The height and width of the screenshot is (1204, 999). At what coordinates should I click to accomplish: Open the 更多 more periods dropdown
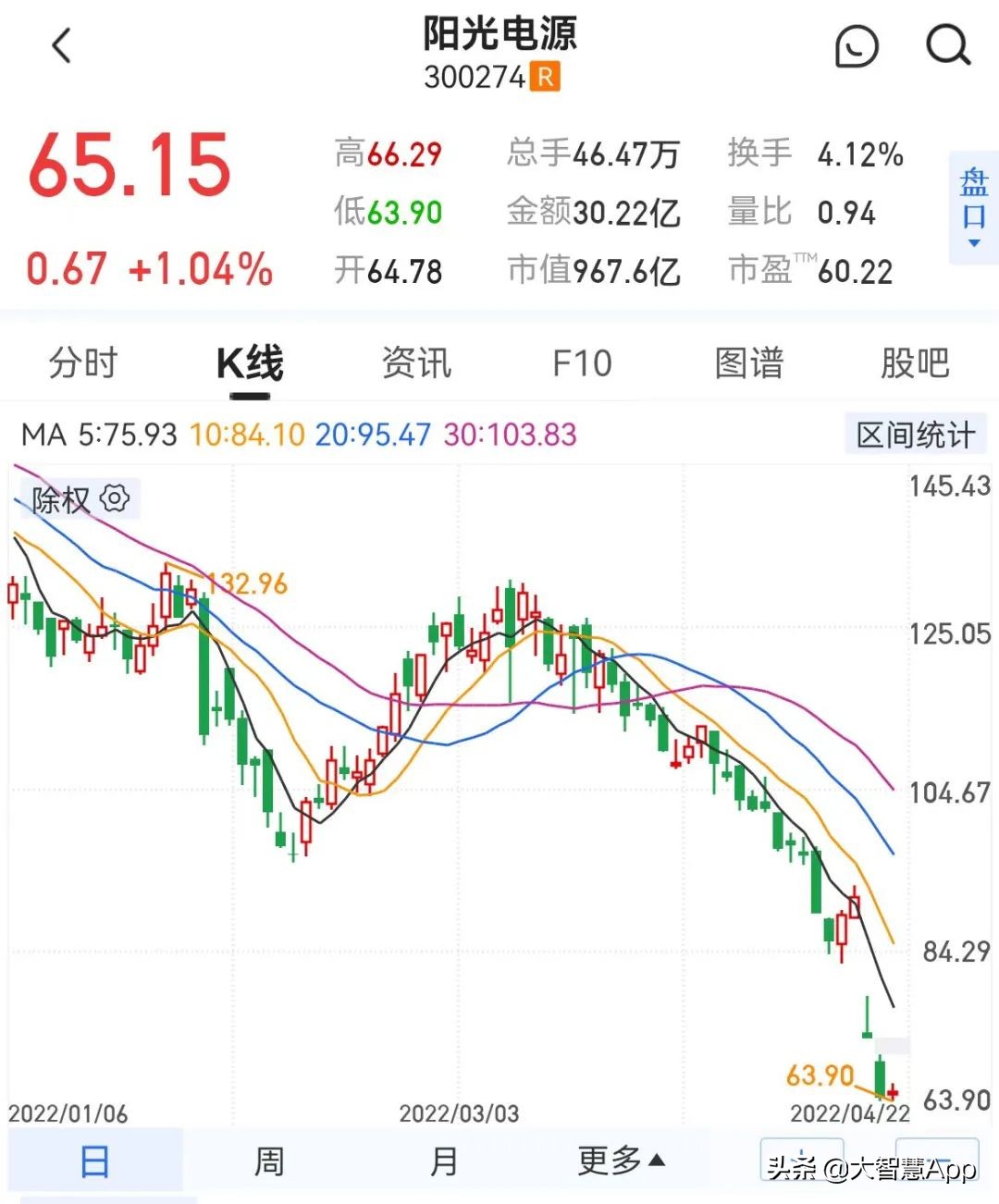[622, 1159]
